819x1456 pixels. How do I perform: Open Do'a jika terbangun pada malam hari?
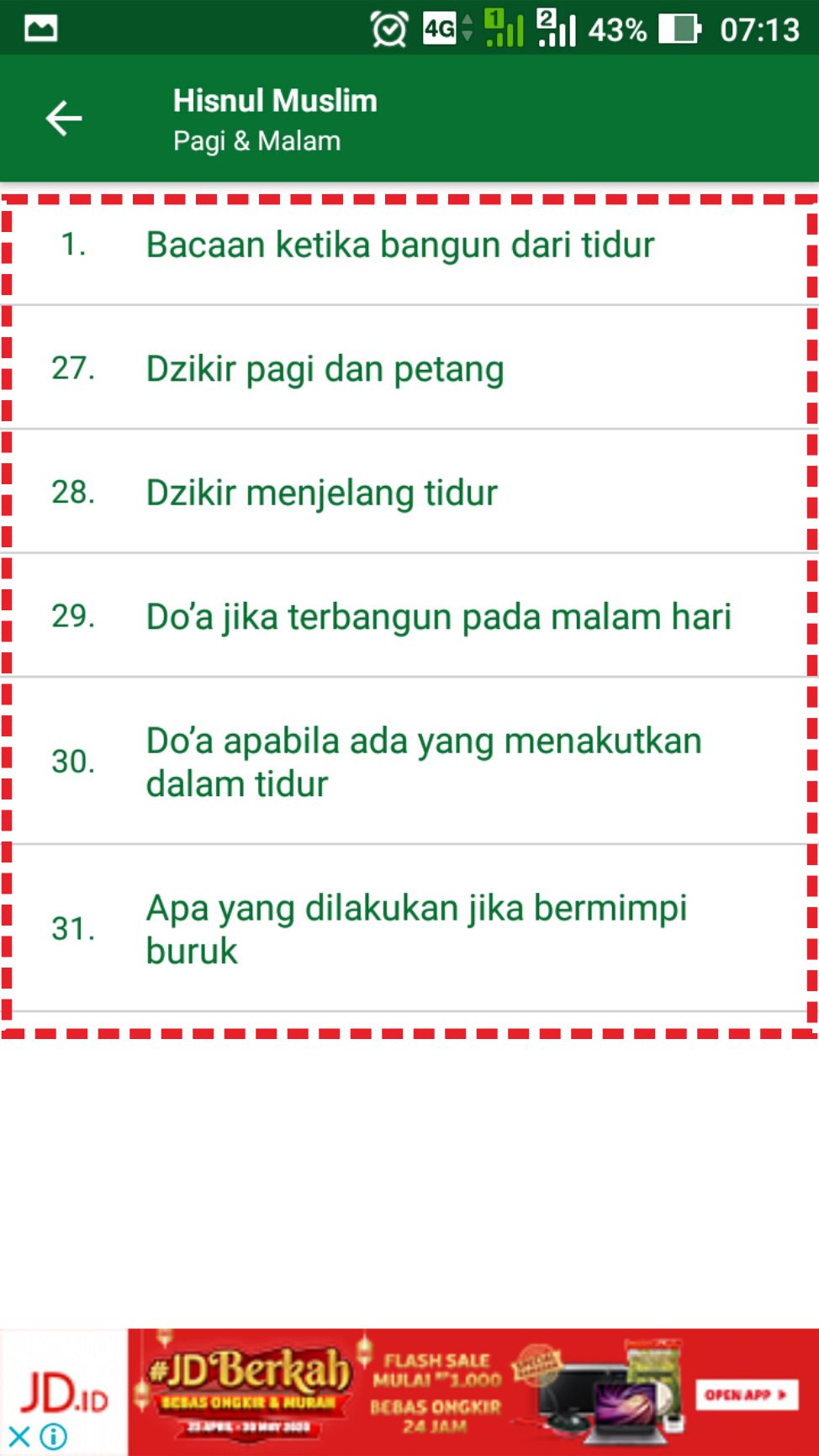(438, 617)
